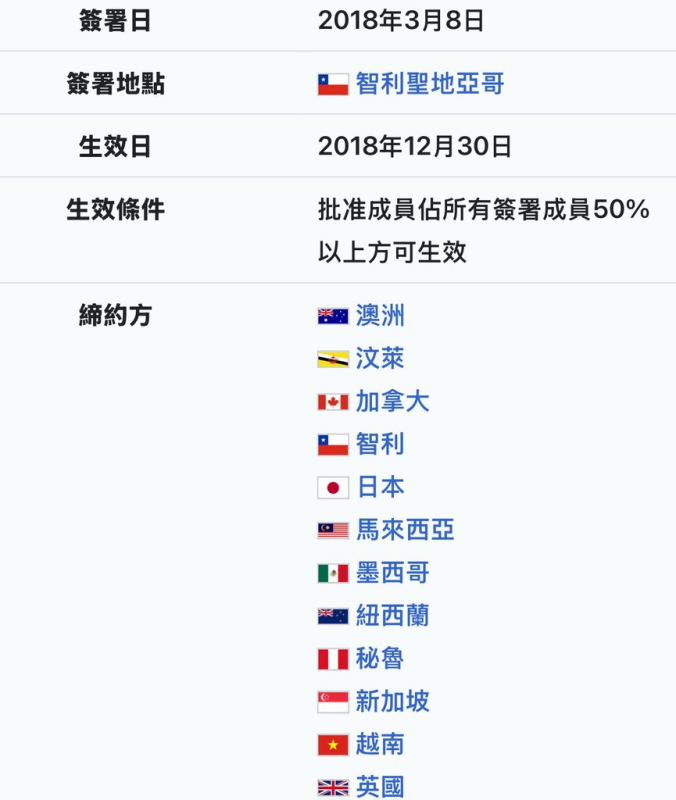This screenshot has height=800, width=676.
Task: Follow the 英國 link
Action: (380, 787)
